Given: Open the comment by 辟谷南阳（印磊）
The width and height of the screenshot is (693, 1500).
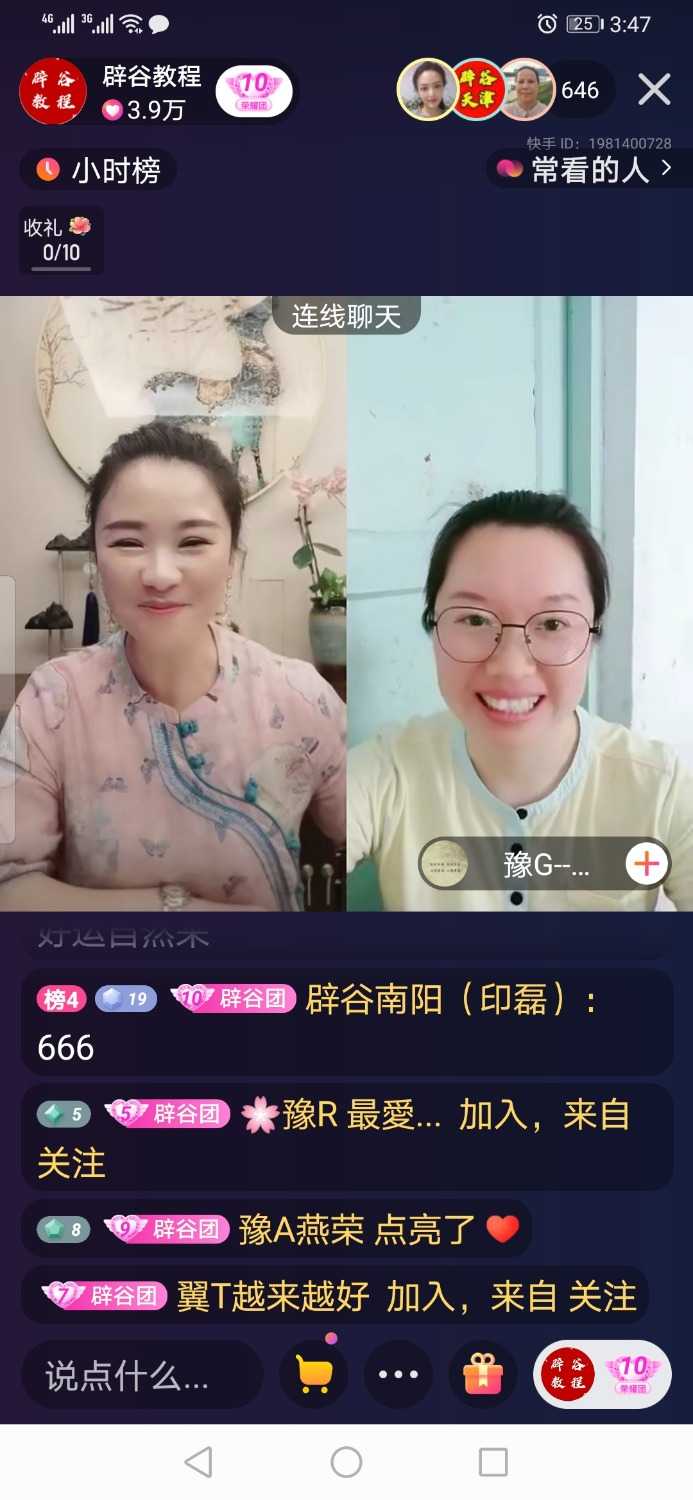Looking at the screenshot, I should pyautogui.click(x=345, y=1022).
